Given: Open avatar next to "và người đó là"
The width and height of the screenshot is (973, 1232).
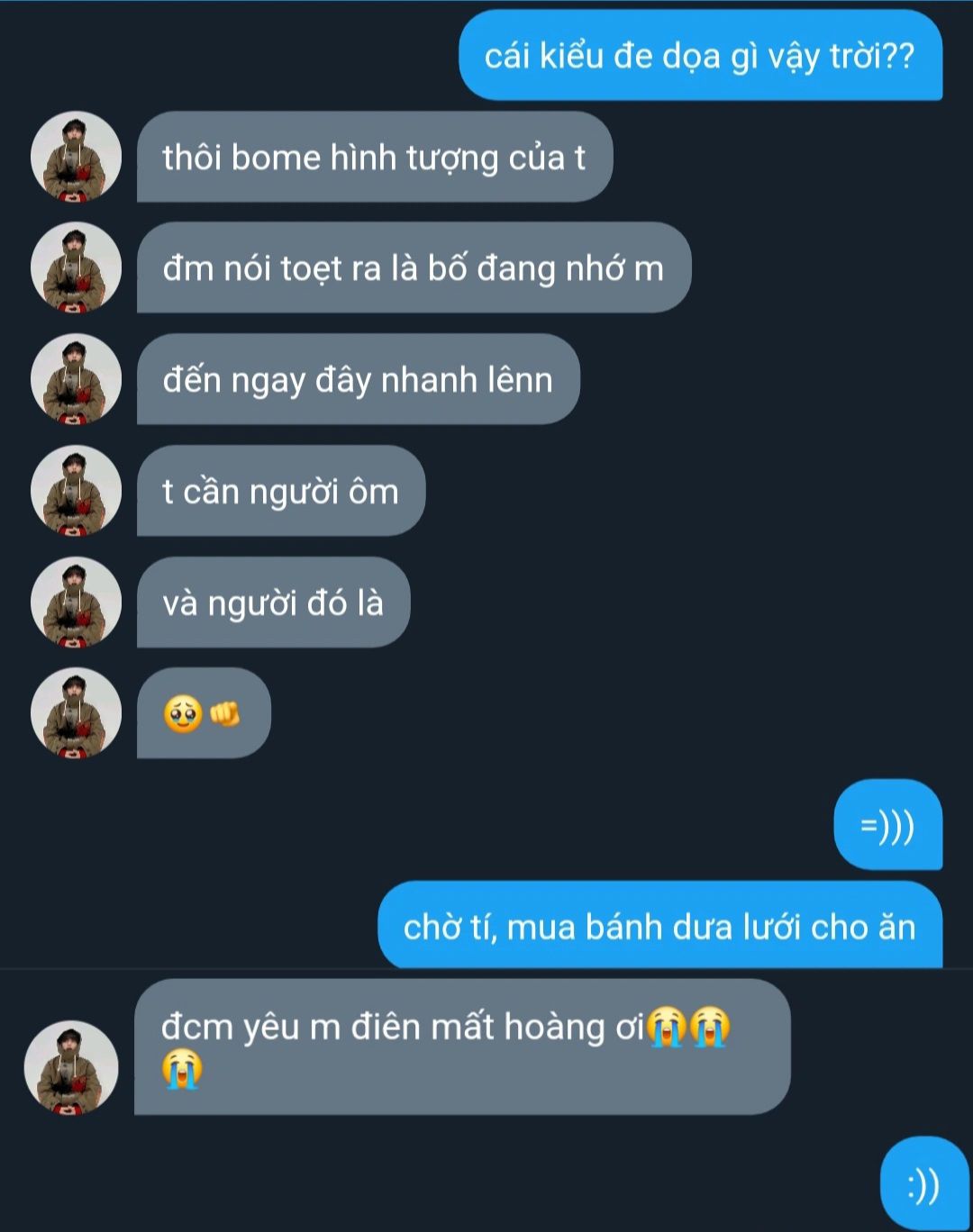Looking at the screenshot, I should pyautogui.click(x=76, y=602).
